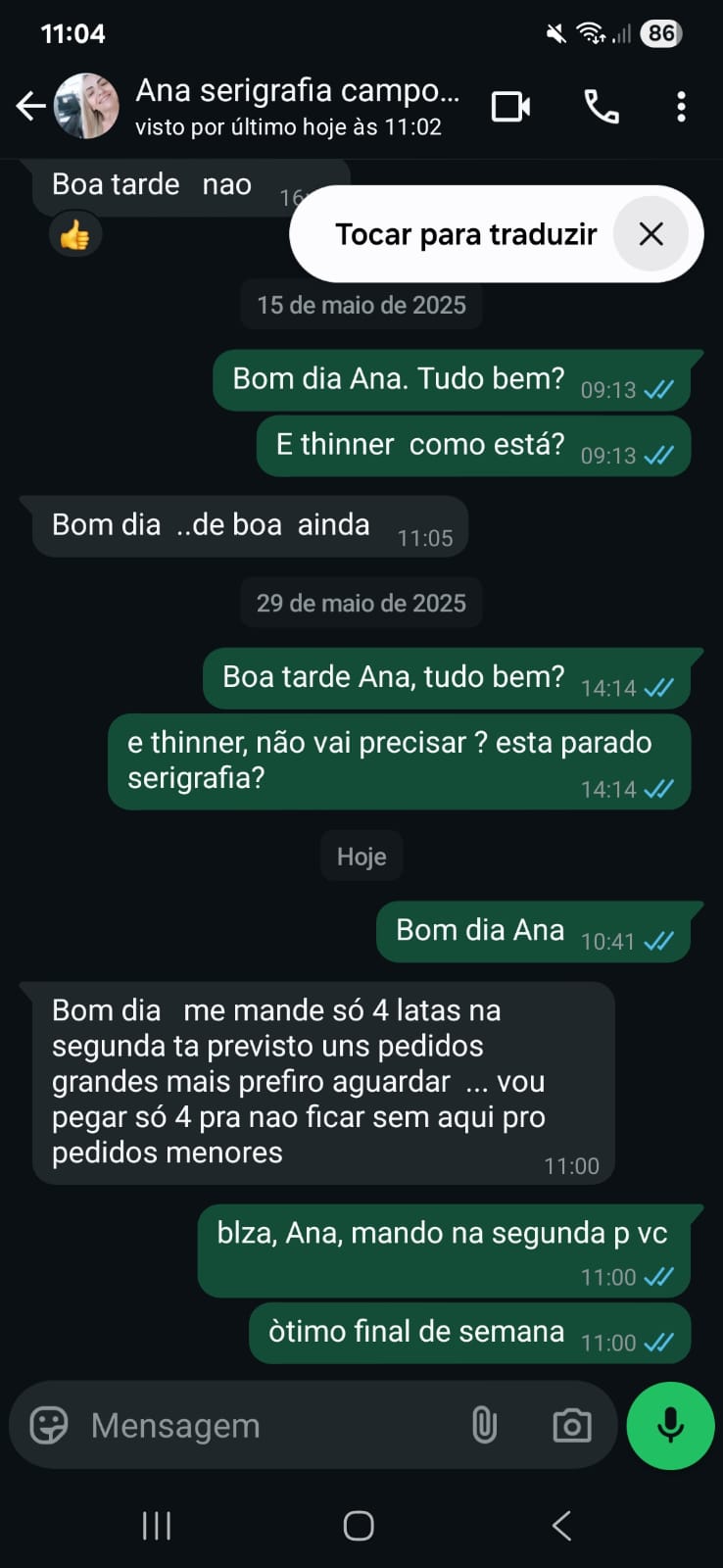The height and width of the screenshot is (1568, 723).
Task: Focus the Mensagem text field
Action: pyautogui.click(x=265, y=1425)
